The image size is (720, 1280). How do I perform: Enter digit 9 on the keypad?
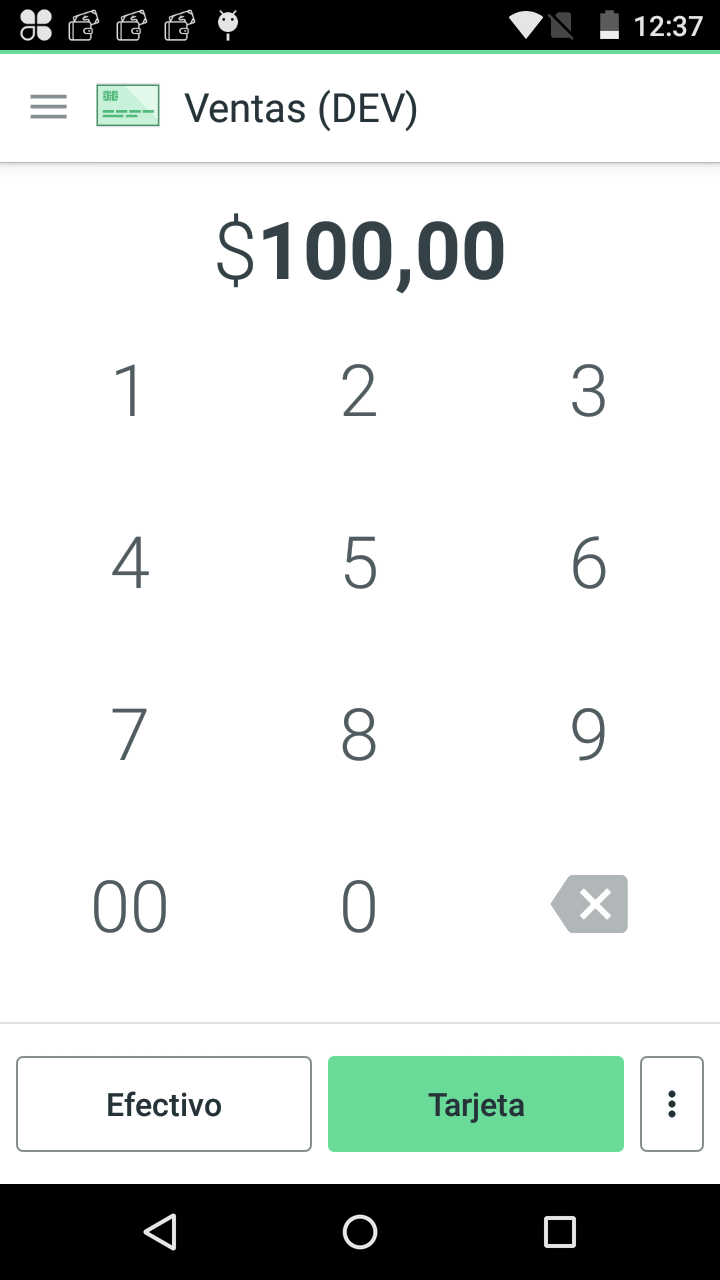point(588,734)
